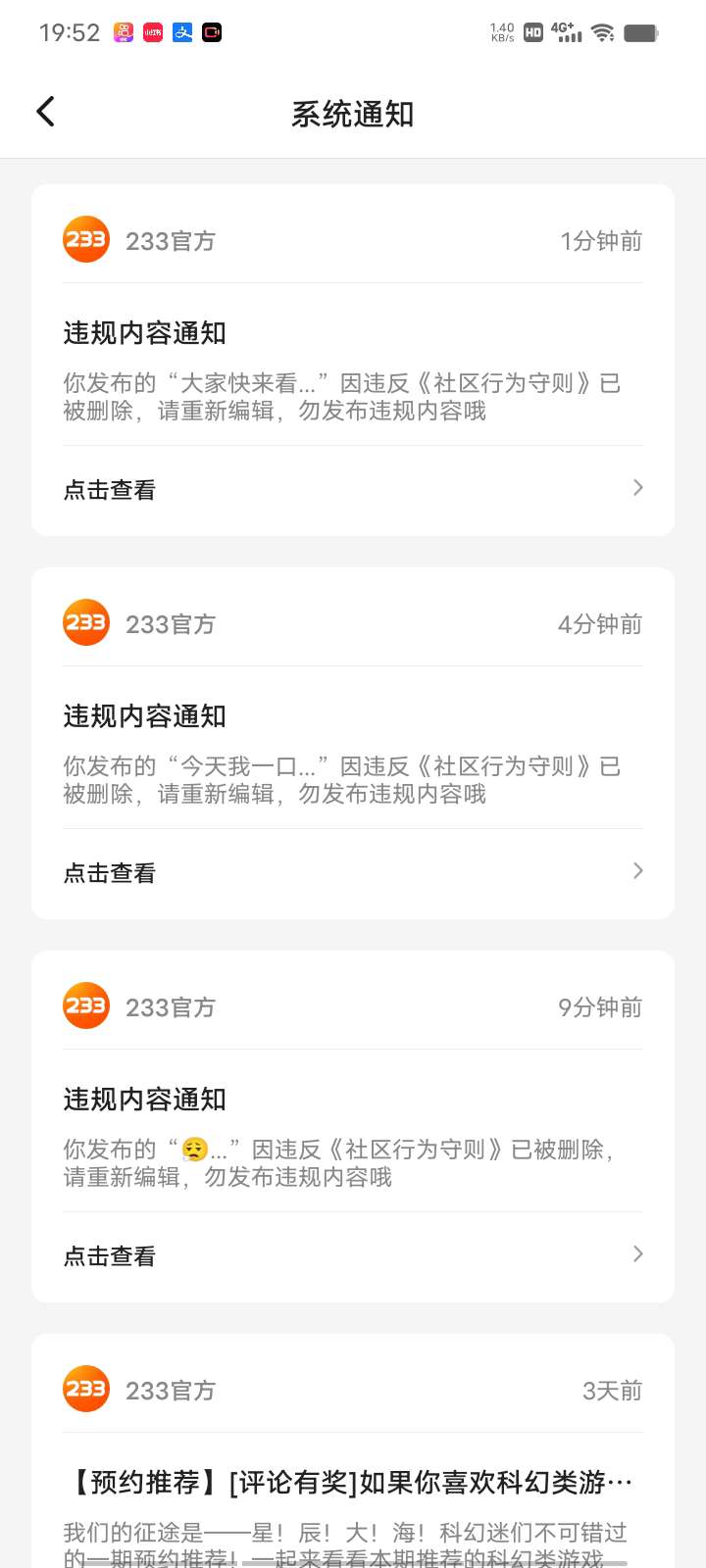Open the 【预约推荐】 sci-fi games notification card
Image resolution: width=706 pixels, height=1568 pixels.
pyautogui.click(x=353, y=1451)
